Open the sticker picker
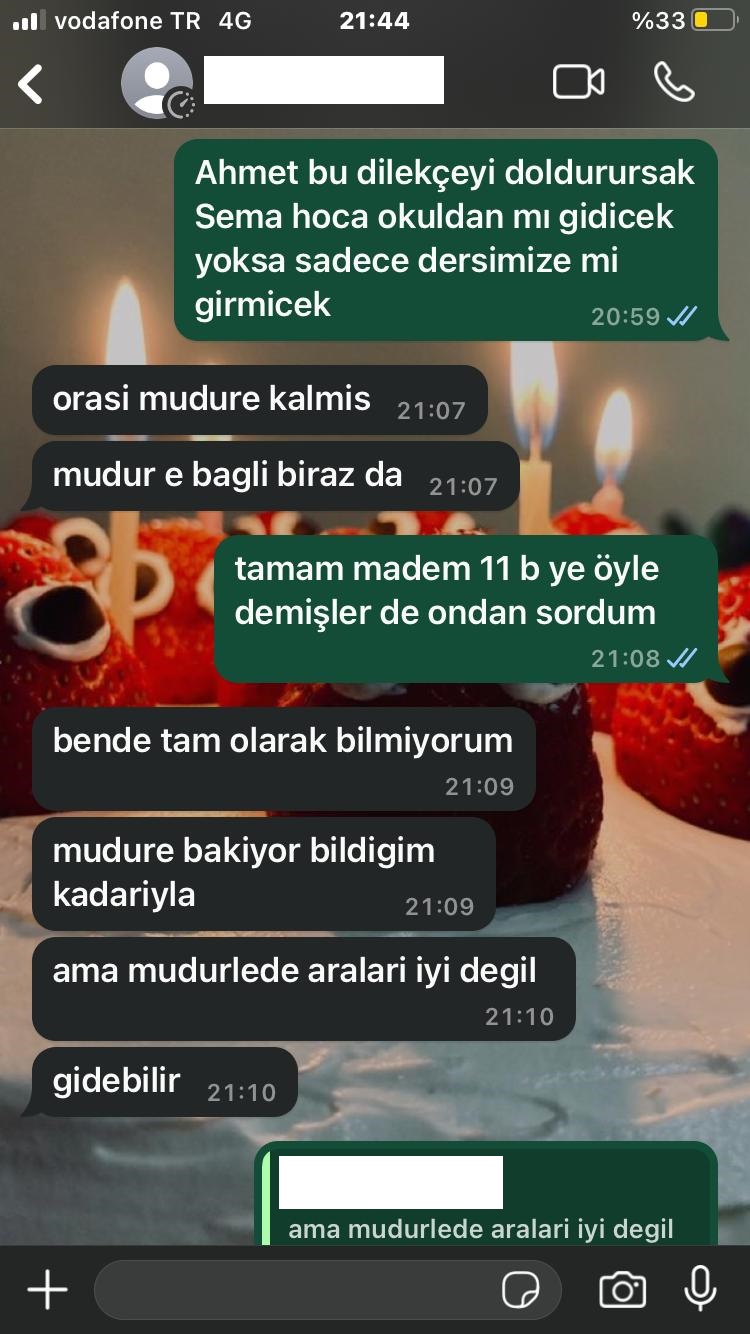750x1334 pixels. click(x=521, y=1290)
